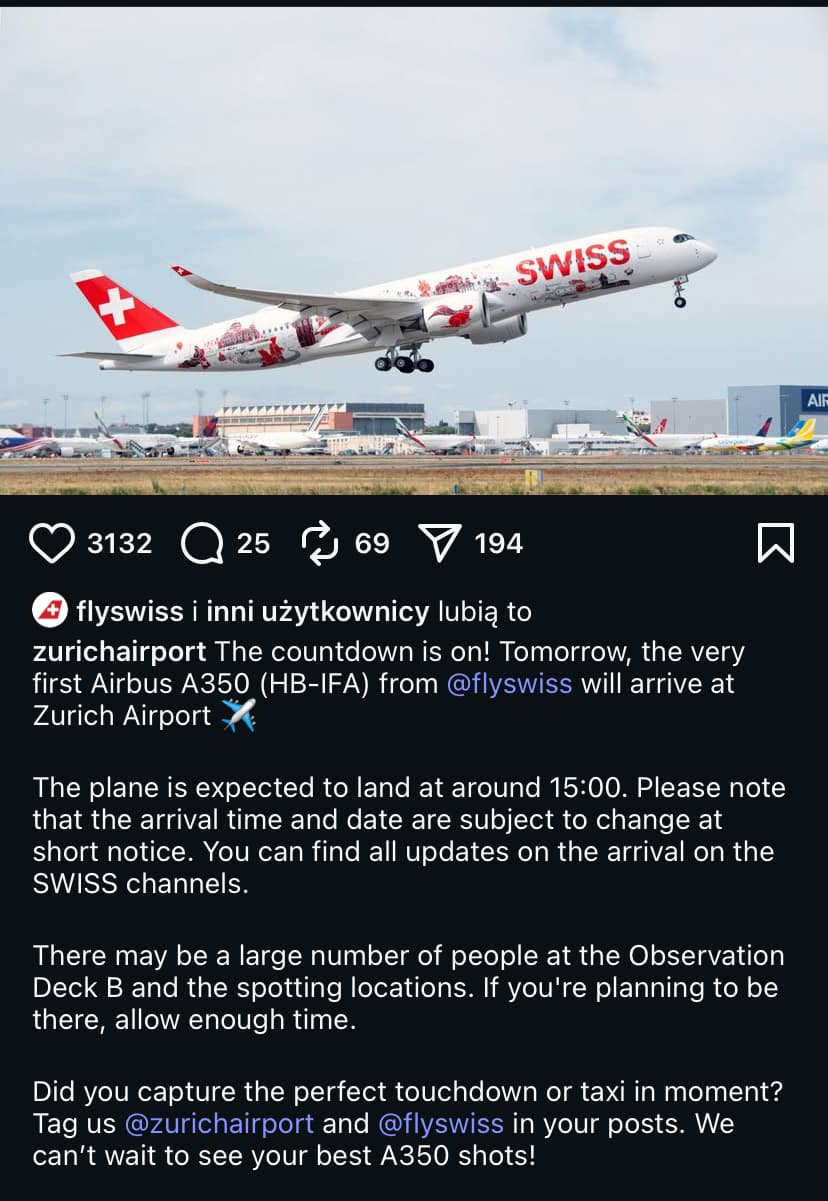
Task: Open the @flyswiss mention after HB-IFA
Action: coord(509,684)
